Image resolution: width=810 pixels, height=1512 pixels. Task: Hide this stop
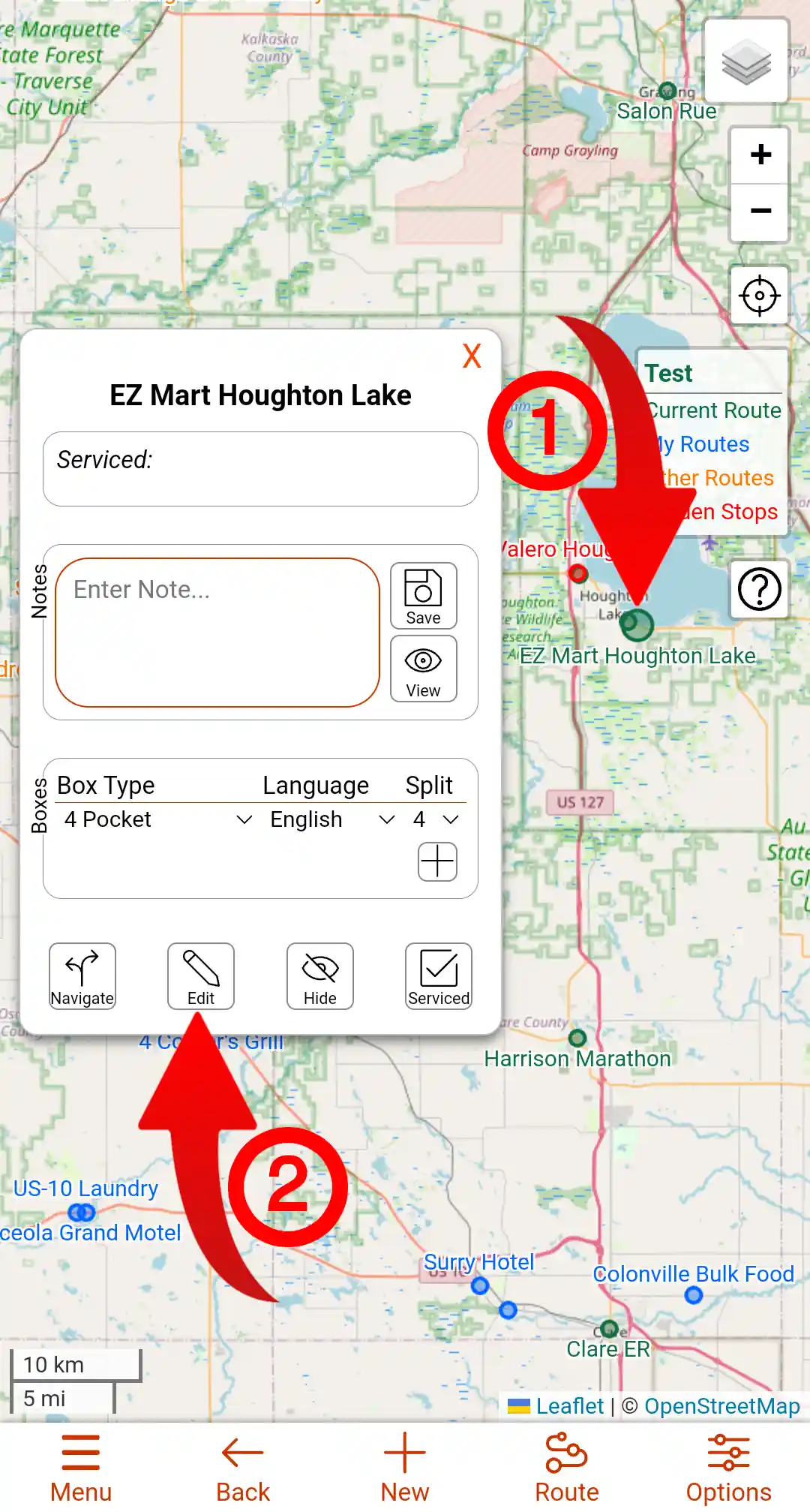319,976
